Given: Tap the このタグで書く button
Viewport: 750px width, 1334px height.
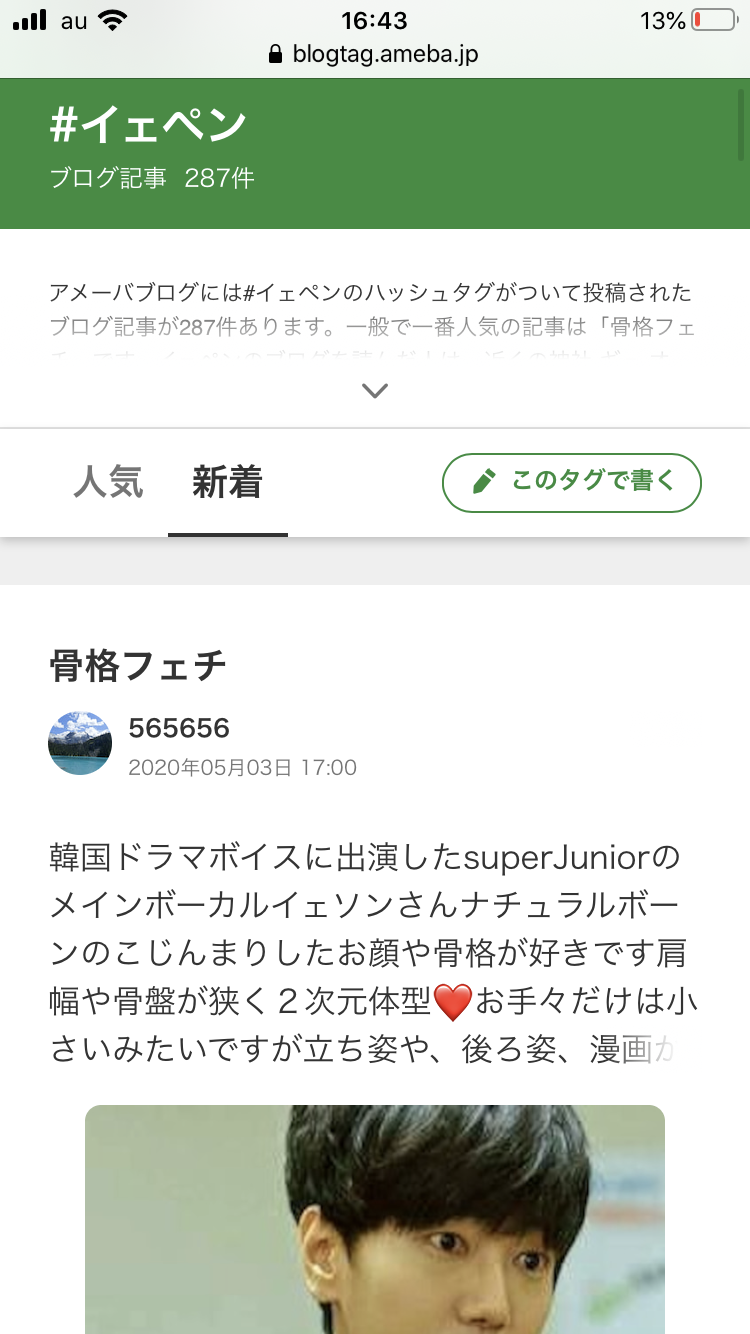Looking at the screenshot, I should click(571, 482).
